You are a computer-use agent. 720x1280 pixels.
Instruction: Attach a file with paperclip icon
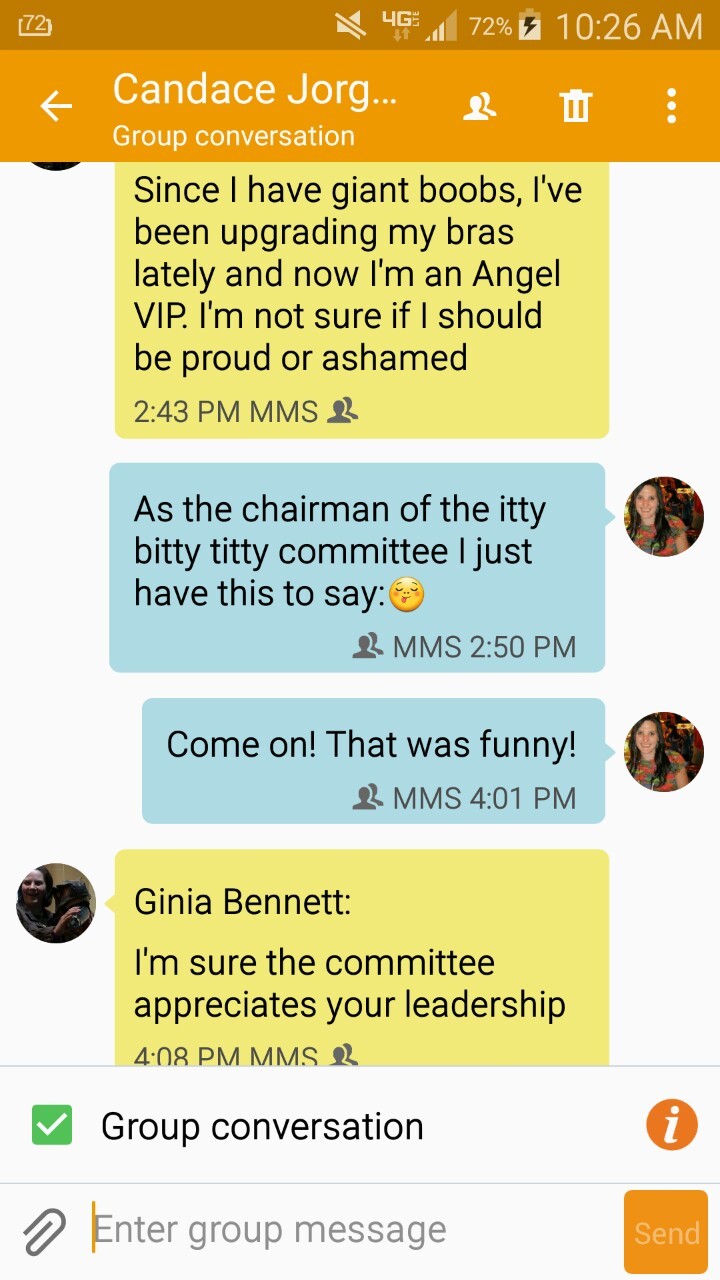tap(45, 1231)
